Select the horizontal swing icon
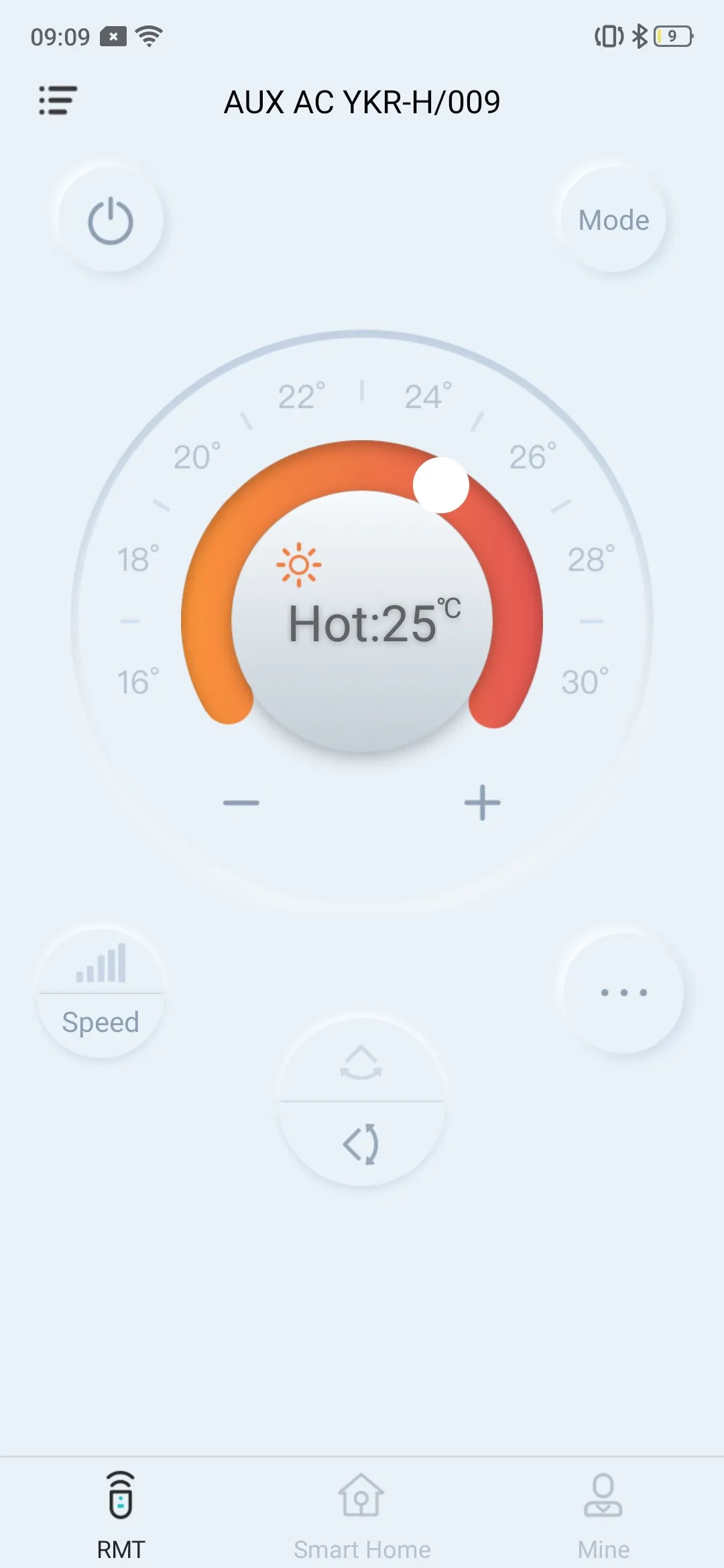This screenshot has height=1568, width=724. click(361, 1143)
